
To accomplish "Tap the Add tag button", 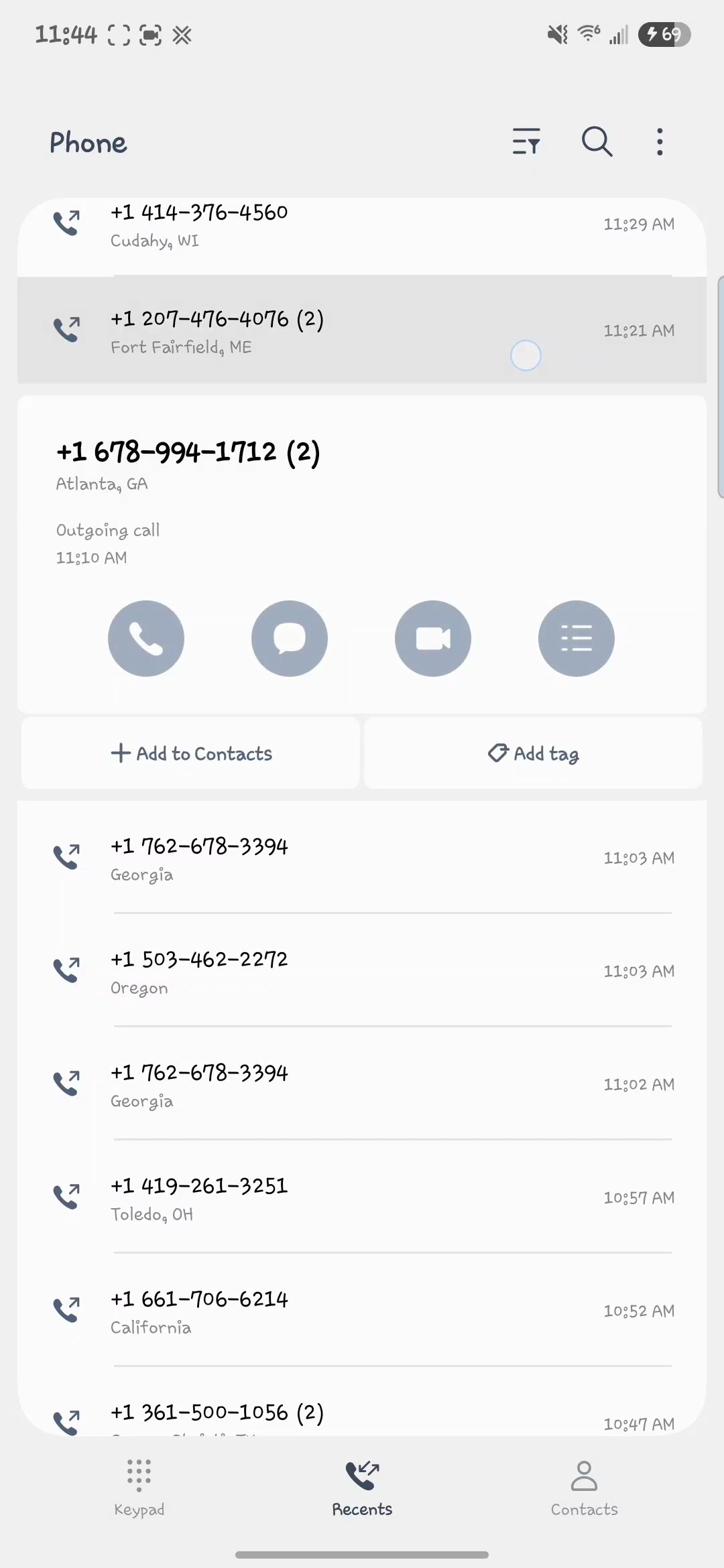I will (x=533, y=753).
